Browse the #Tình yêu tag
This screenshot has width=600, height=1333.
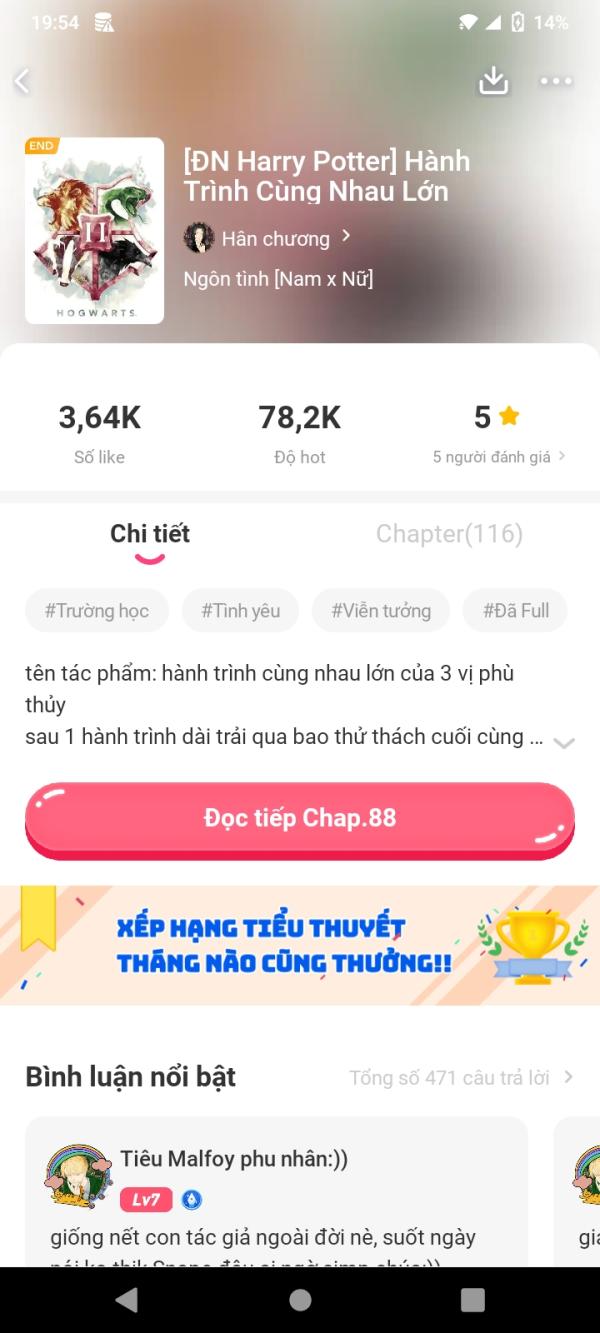click(x=240, y=611)
